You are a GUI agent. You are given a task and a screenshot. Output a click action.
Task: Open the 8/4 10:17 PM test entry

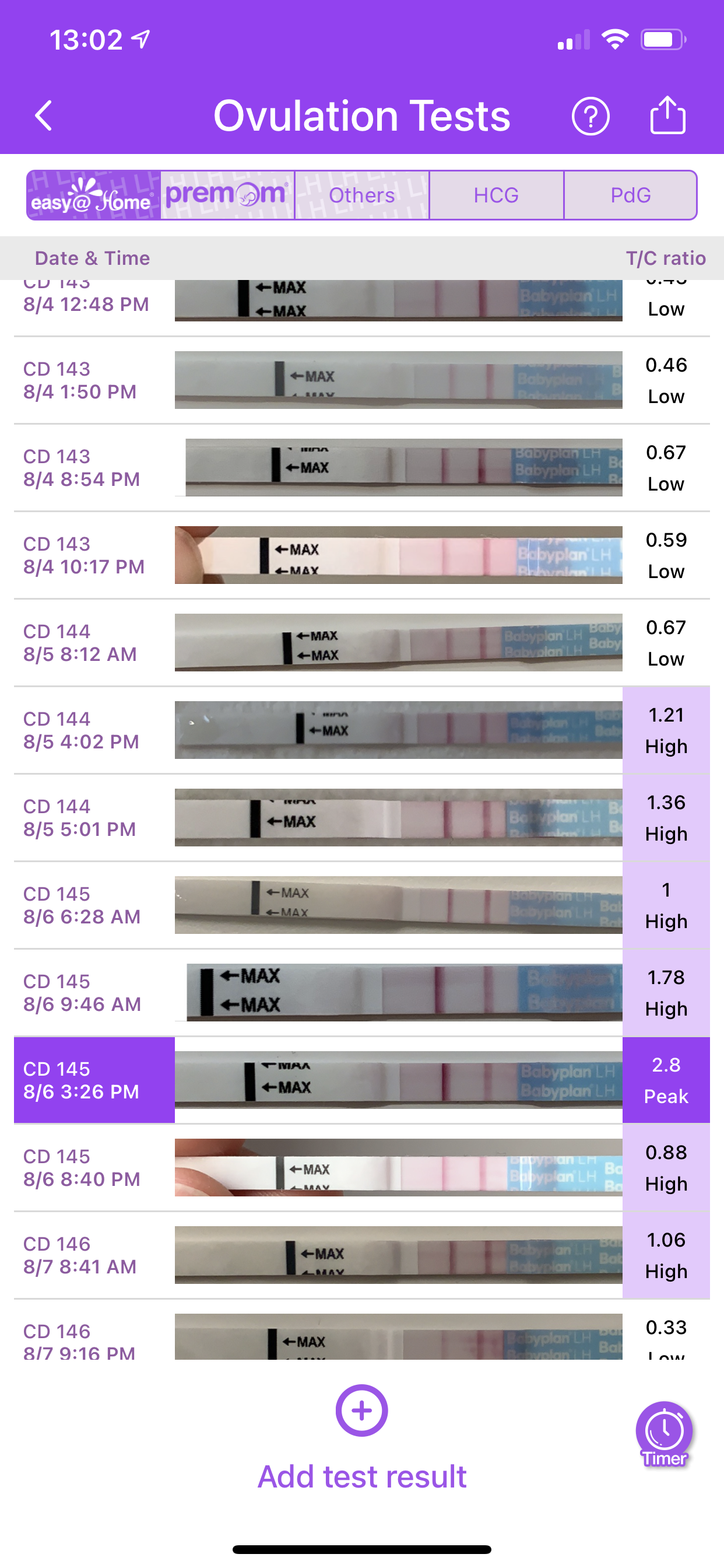[x=361, y=555]
